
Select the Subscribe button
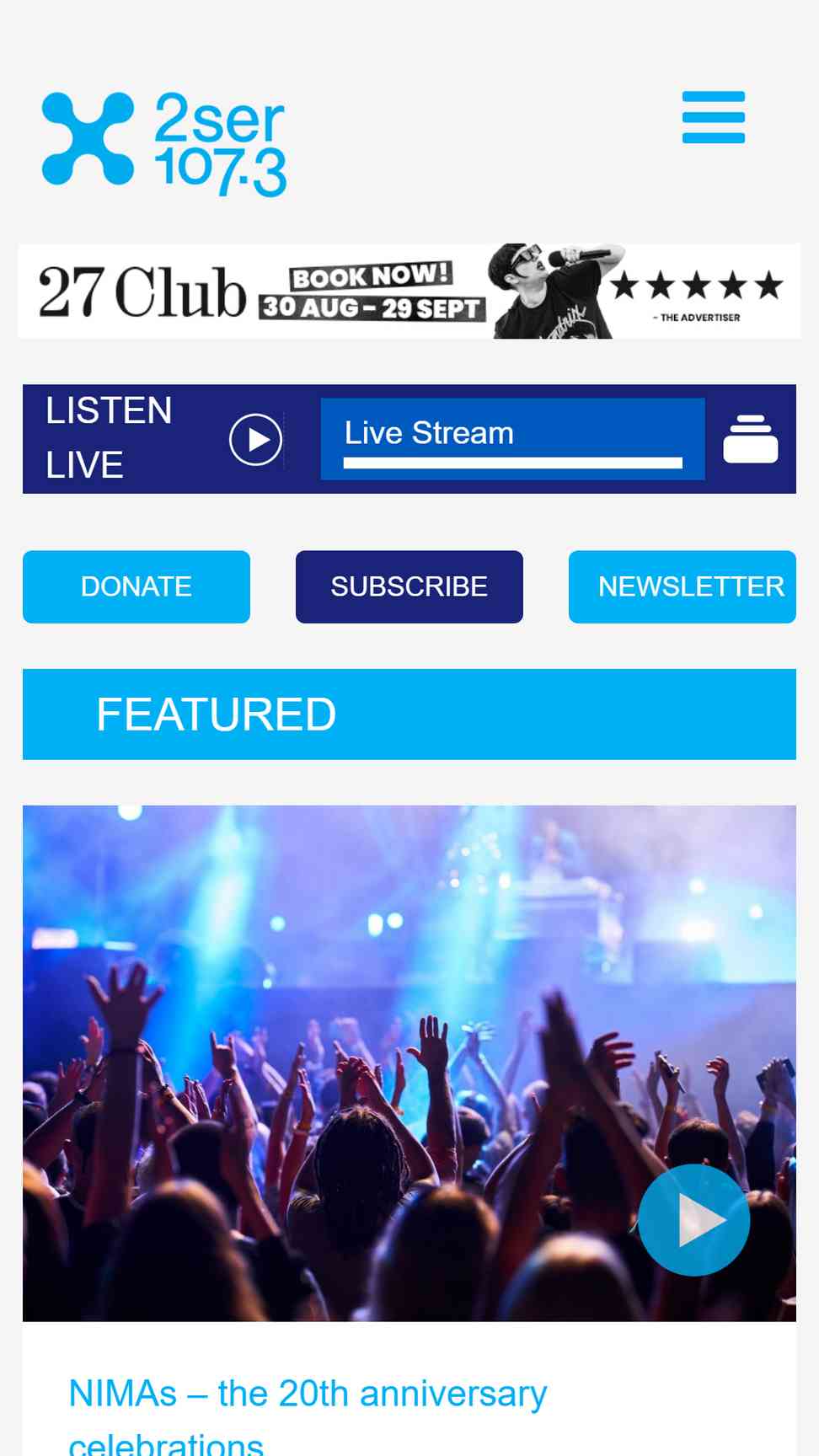tap(409, 586)
